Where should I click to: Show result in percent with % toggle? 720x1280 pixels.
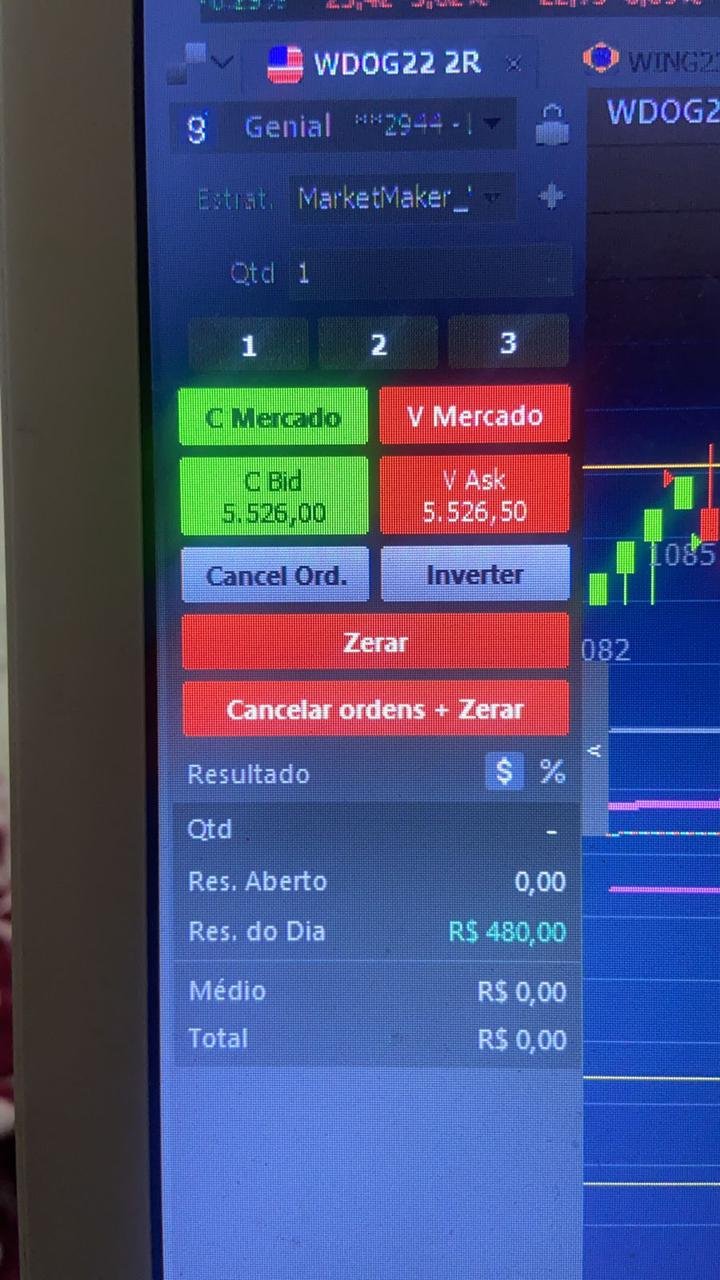[x=552, y=771]
